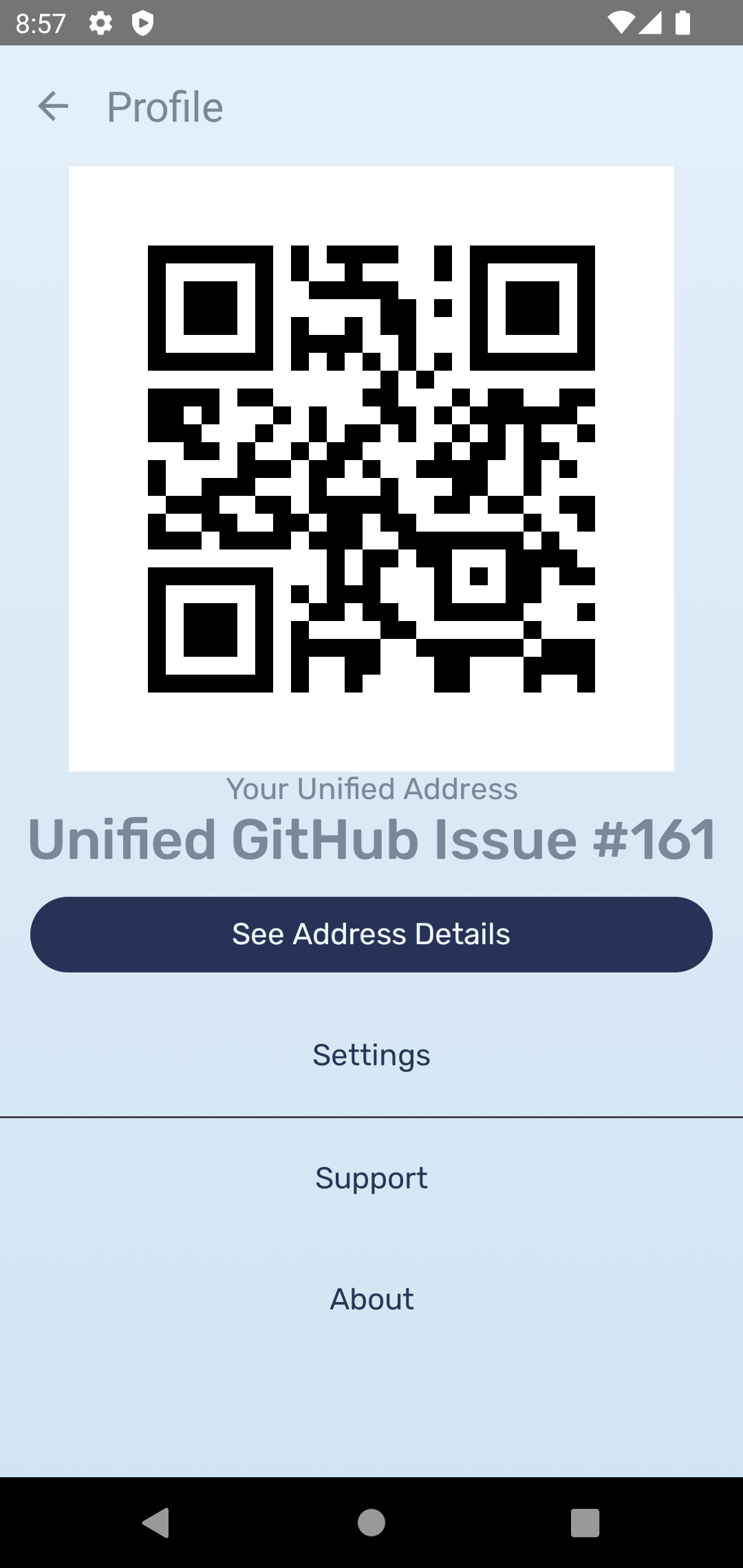Go back from the Profile screen
Viewport: 743px width, 1568px height.
[53, 107]
